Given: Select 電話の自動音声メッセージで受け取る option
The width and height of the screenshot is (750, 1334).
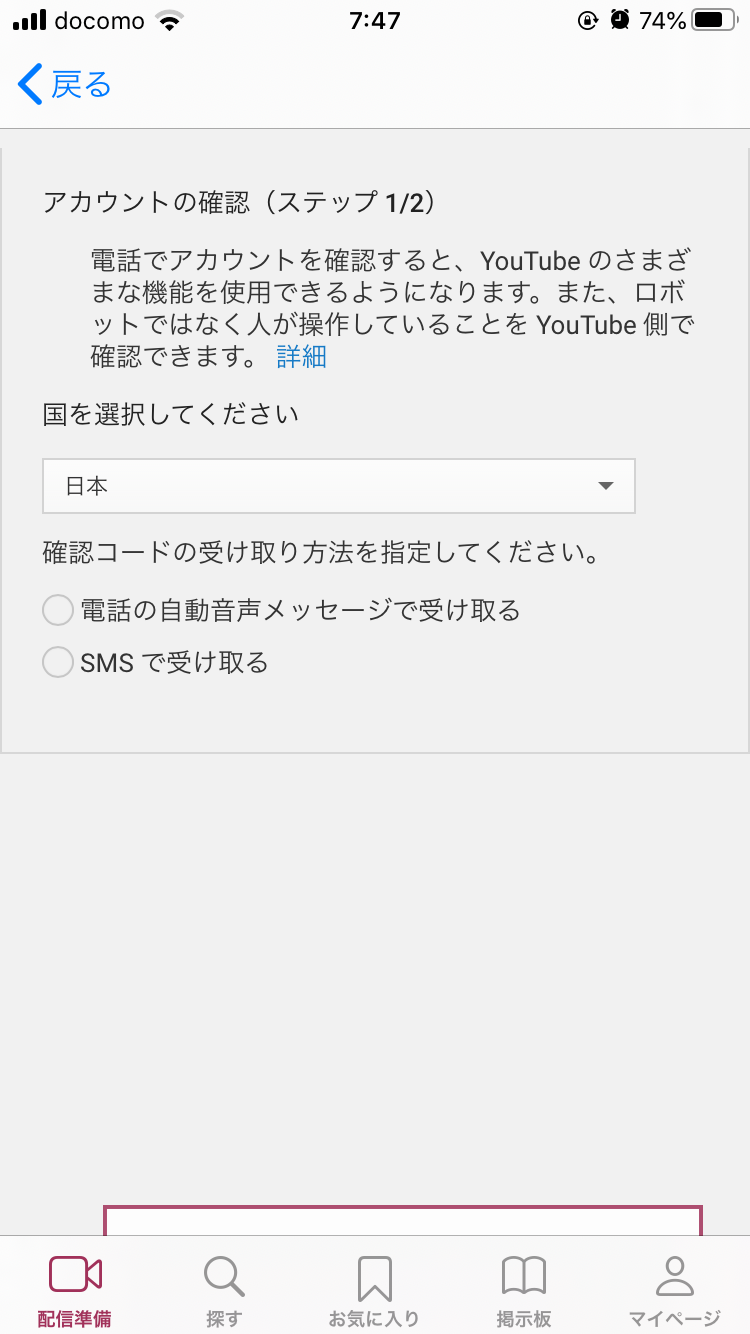Looking at the screenshot, I should click(58, 610).
